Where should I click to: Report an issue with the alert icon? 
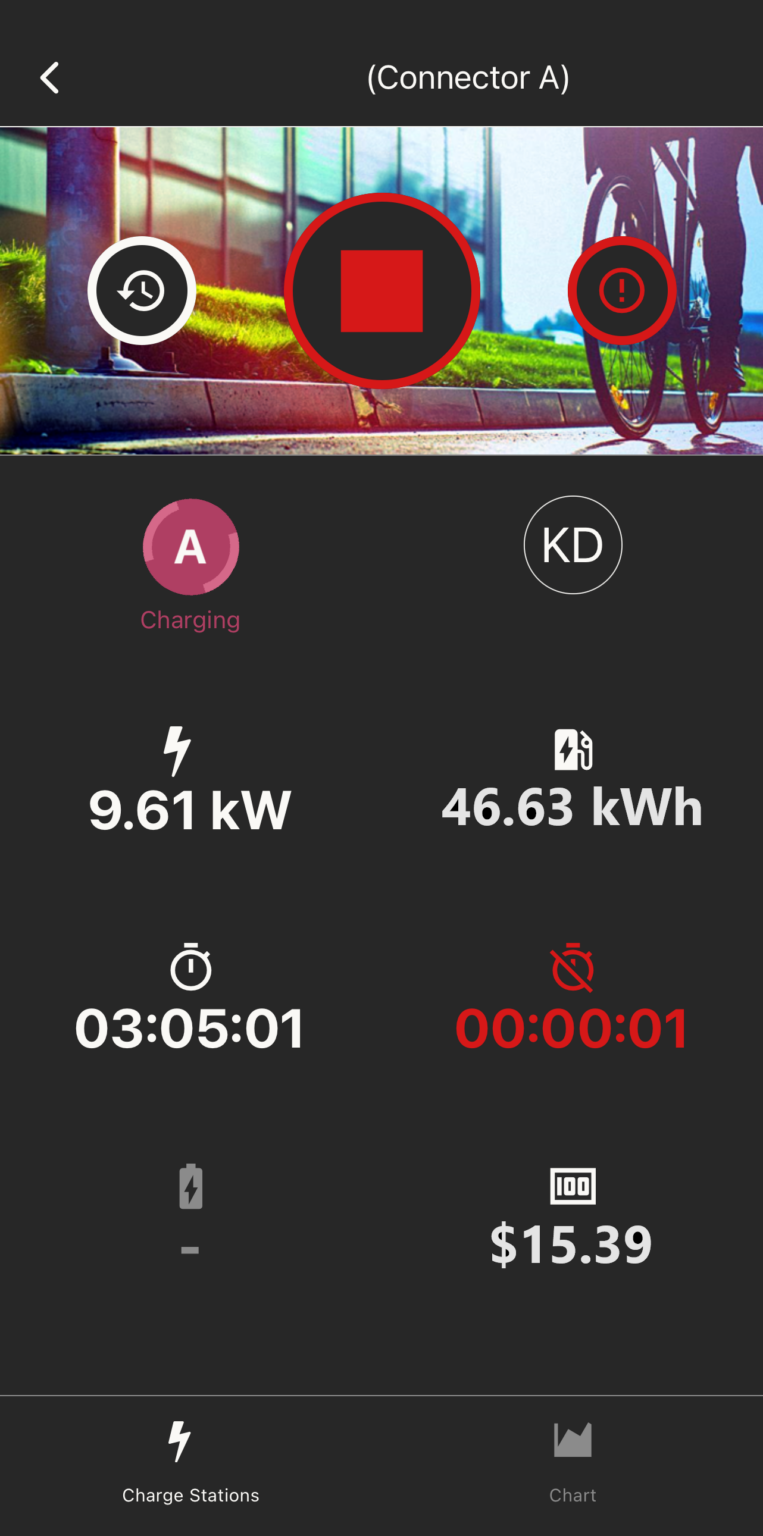coord(622,291)
